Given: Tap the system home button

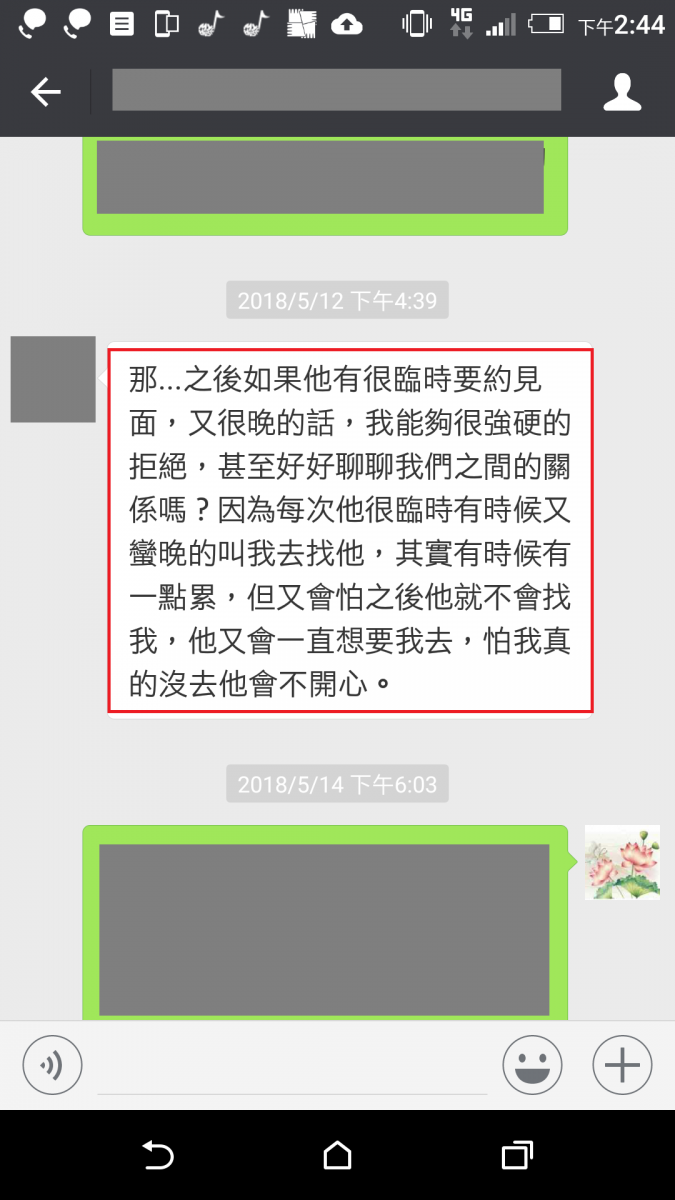Looking at the screenshot, I should (x=338, y=1157).
